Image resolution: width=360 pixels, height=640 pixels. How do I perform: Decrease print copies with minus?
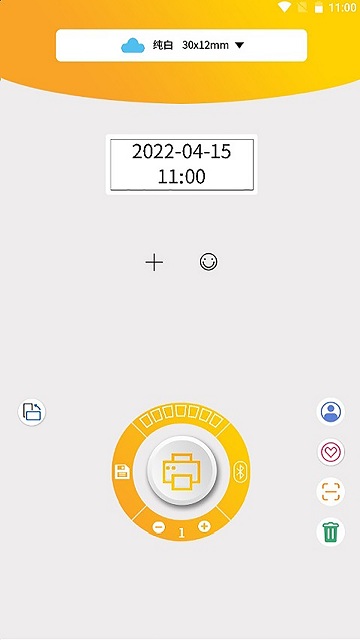(x=159, y=527)
